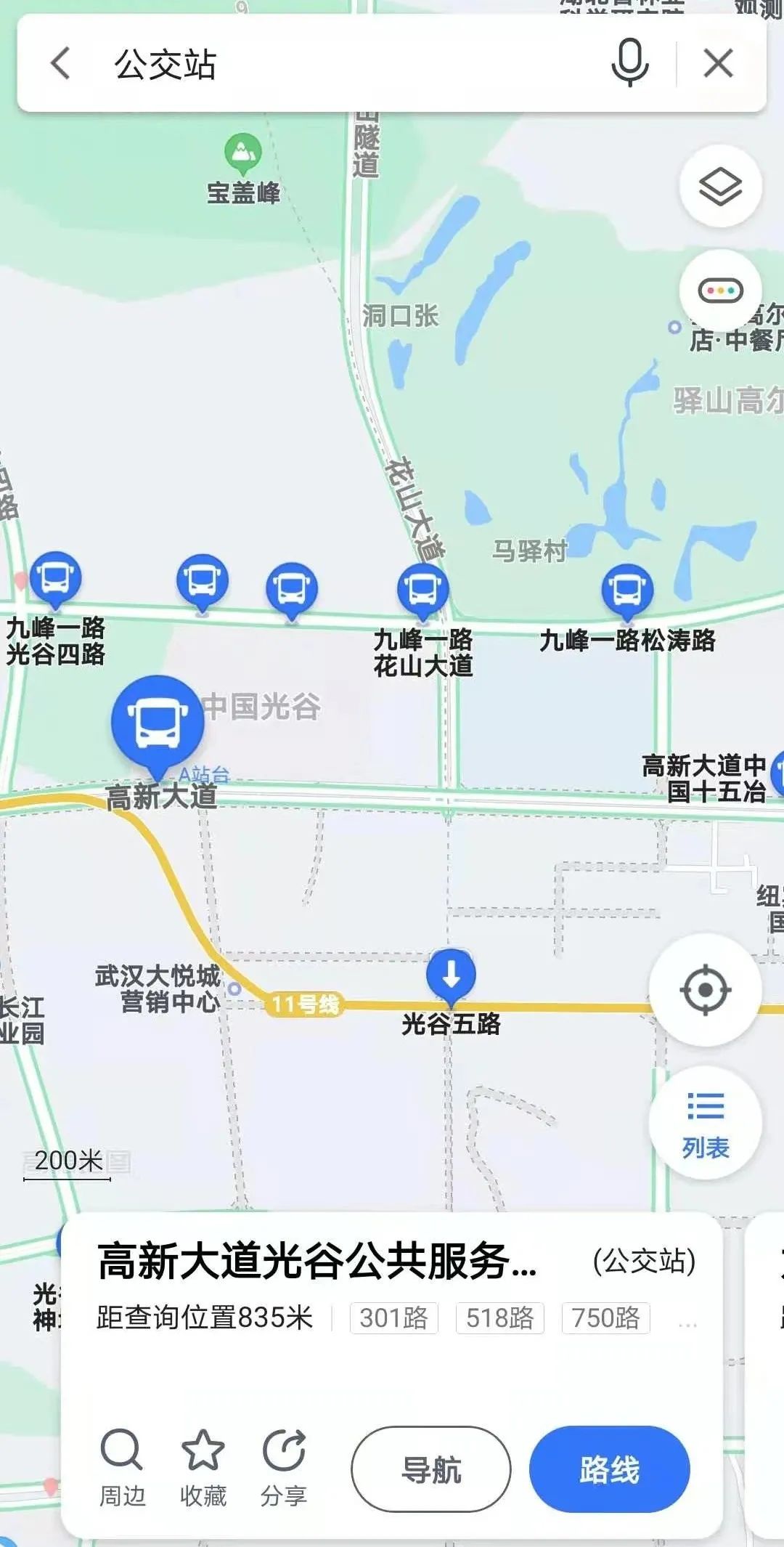
Task: Start voice search with the microphone
Action: pos(629,63)
